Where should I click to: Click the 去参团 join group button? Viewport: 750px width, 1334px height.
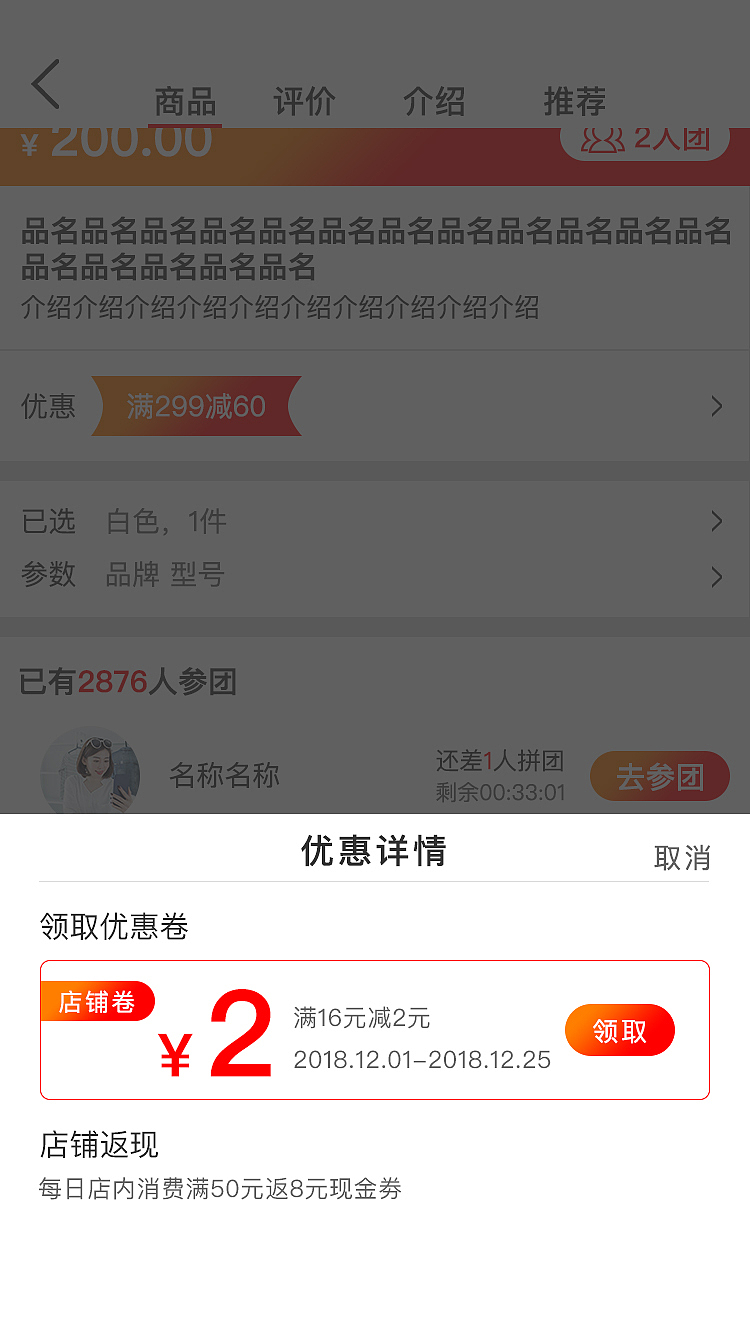[x=659, y=776]
